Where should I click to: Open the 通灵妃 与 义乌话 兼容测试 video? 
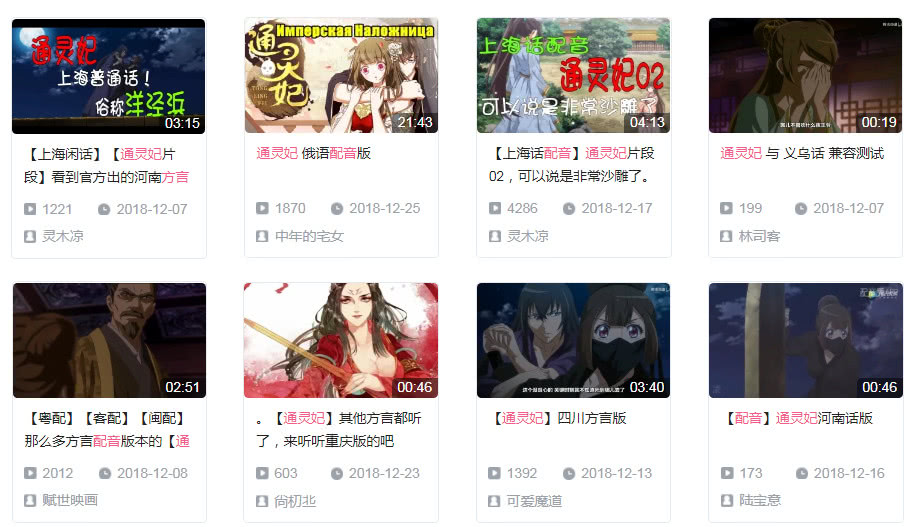[x=805, y=76]
